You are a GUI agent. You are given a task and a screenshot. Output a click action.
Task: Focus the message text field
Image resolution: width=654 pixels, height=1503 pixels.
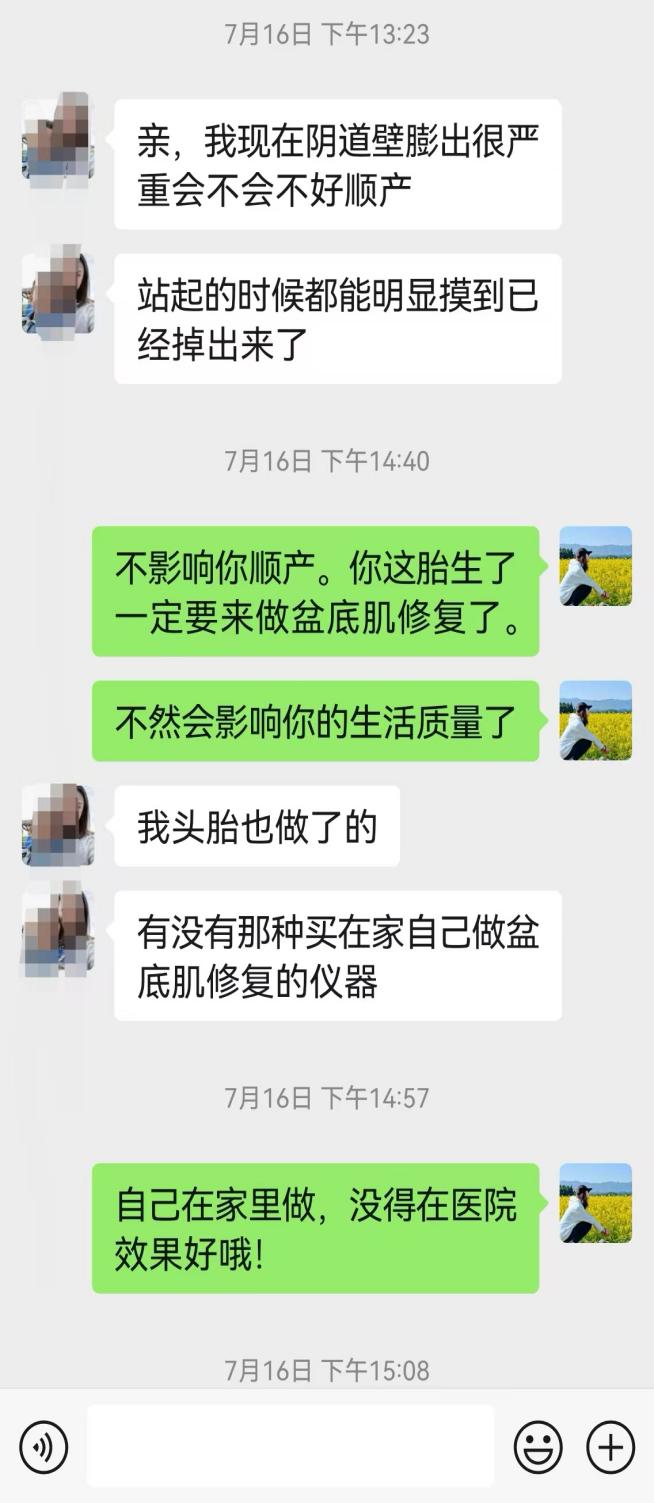click(x=290, y=1446)
